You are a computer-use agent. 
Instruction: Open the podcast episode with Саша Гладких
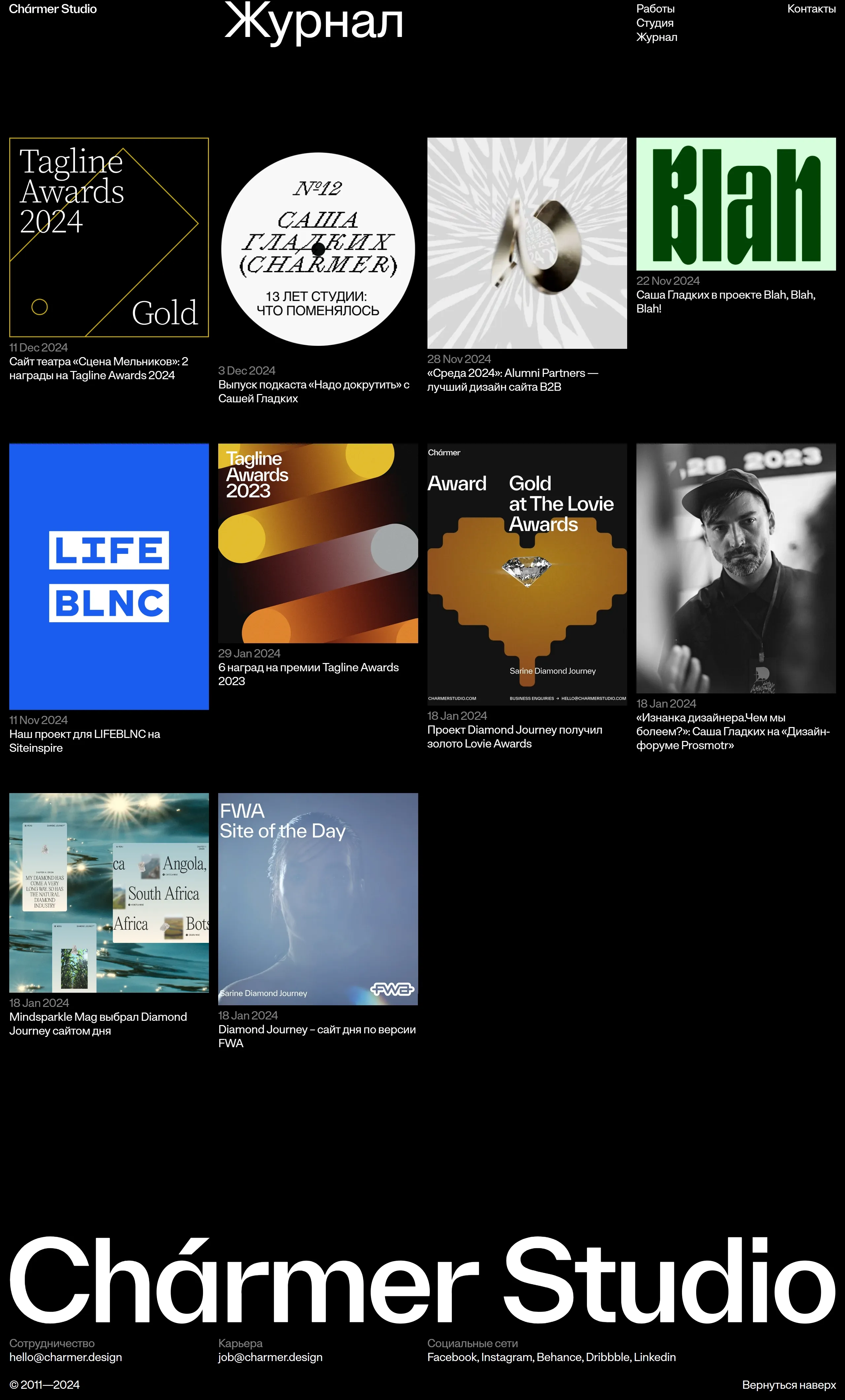click(318, 250)
